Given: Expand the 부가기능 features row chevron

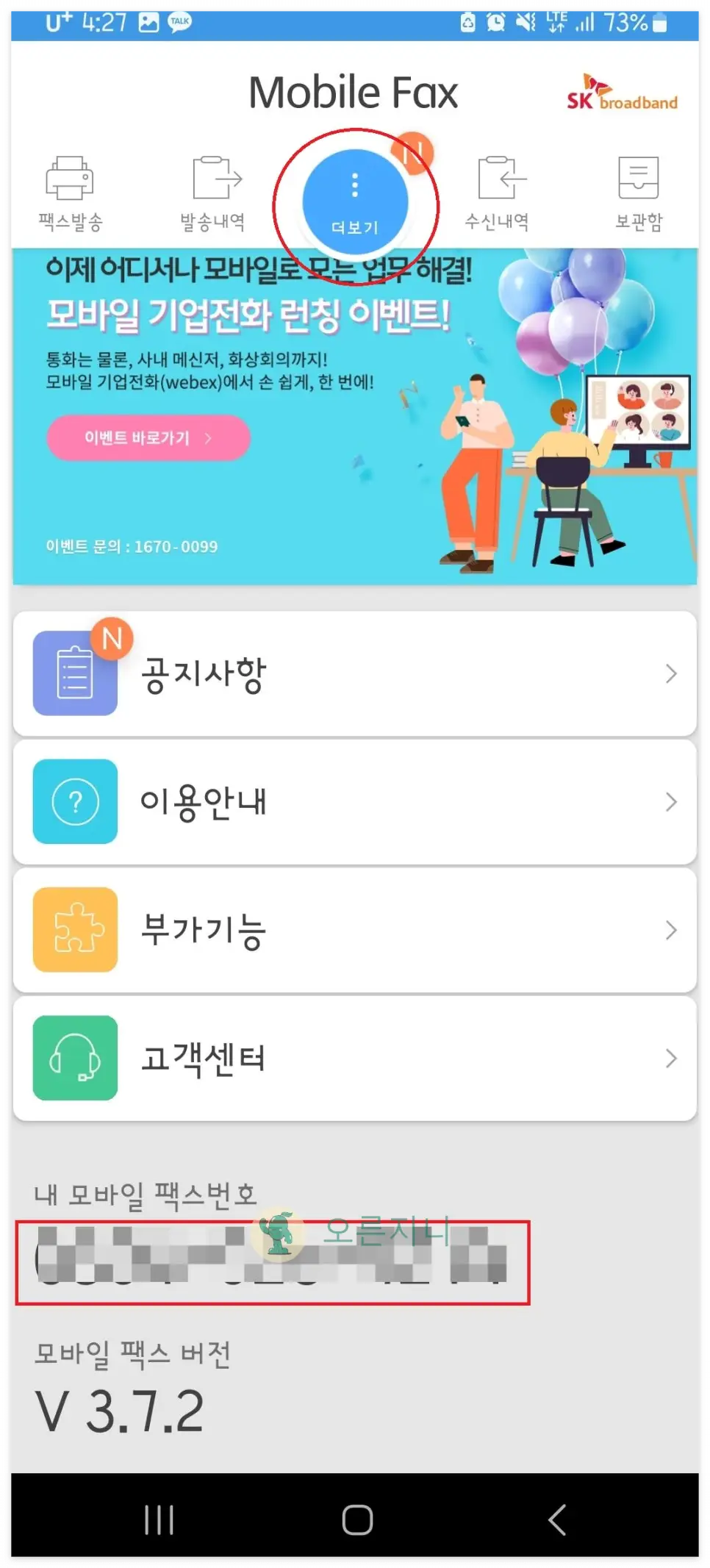Looking at the screenshot, I should coord(670,930).
